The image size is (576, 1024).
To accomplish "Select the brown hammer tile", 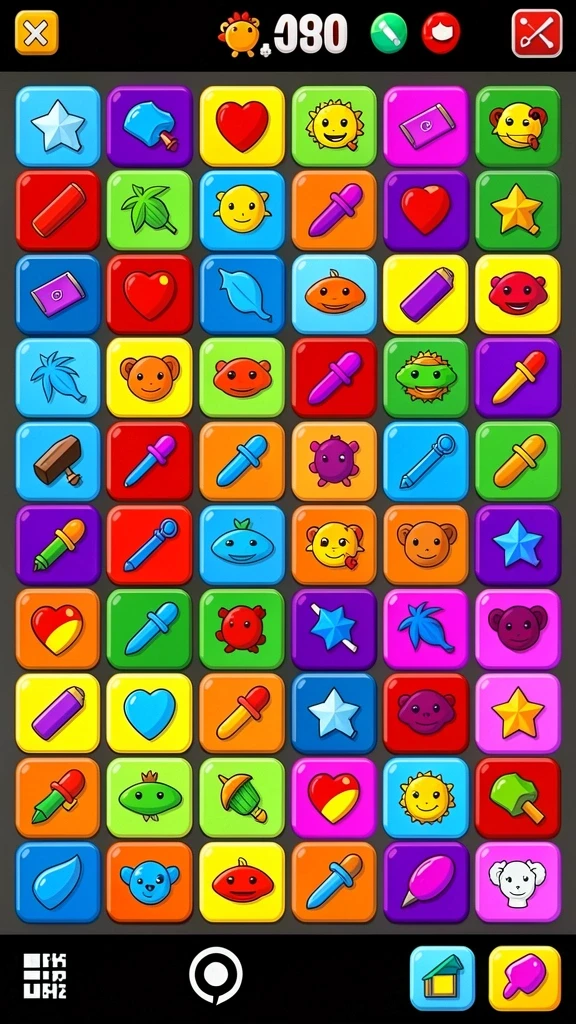I will tap(58, 461).
